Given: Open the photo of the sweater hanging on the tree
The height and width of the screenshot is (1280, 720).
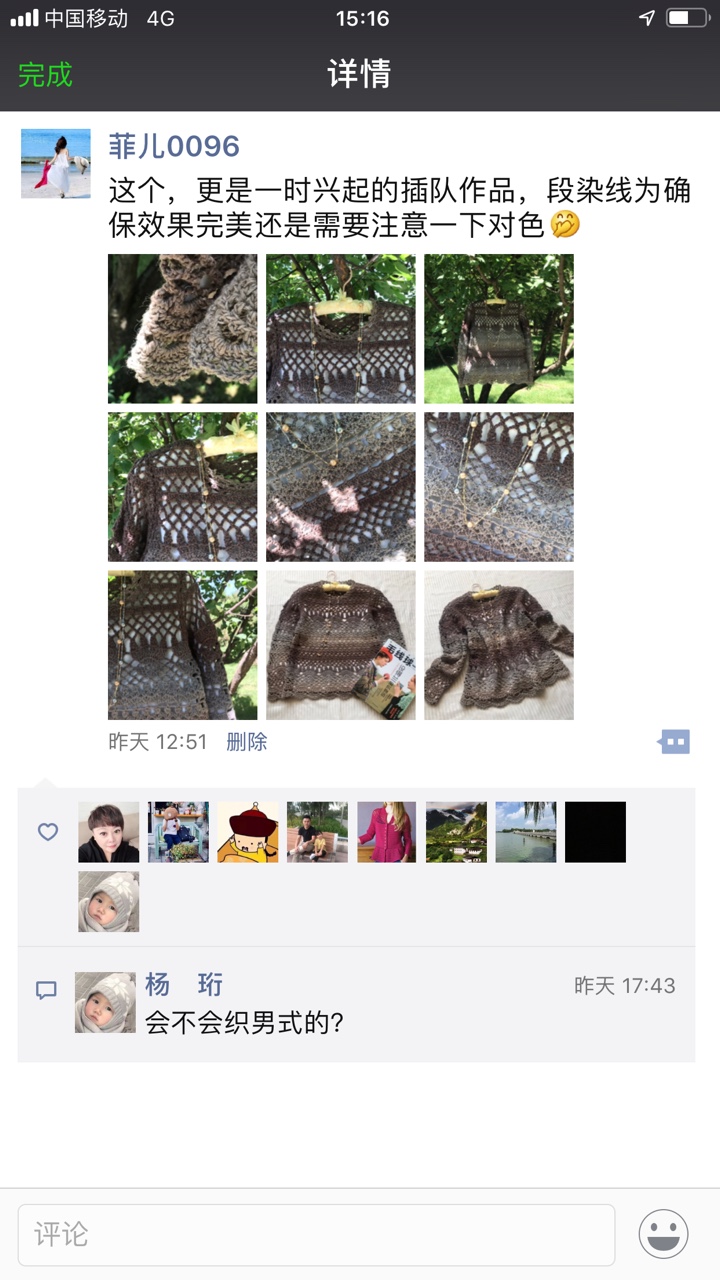Looking at the screenshot, I should pyautogui.click(x=498, y=328).
